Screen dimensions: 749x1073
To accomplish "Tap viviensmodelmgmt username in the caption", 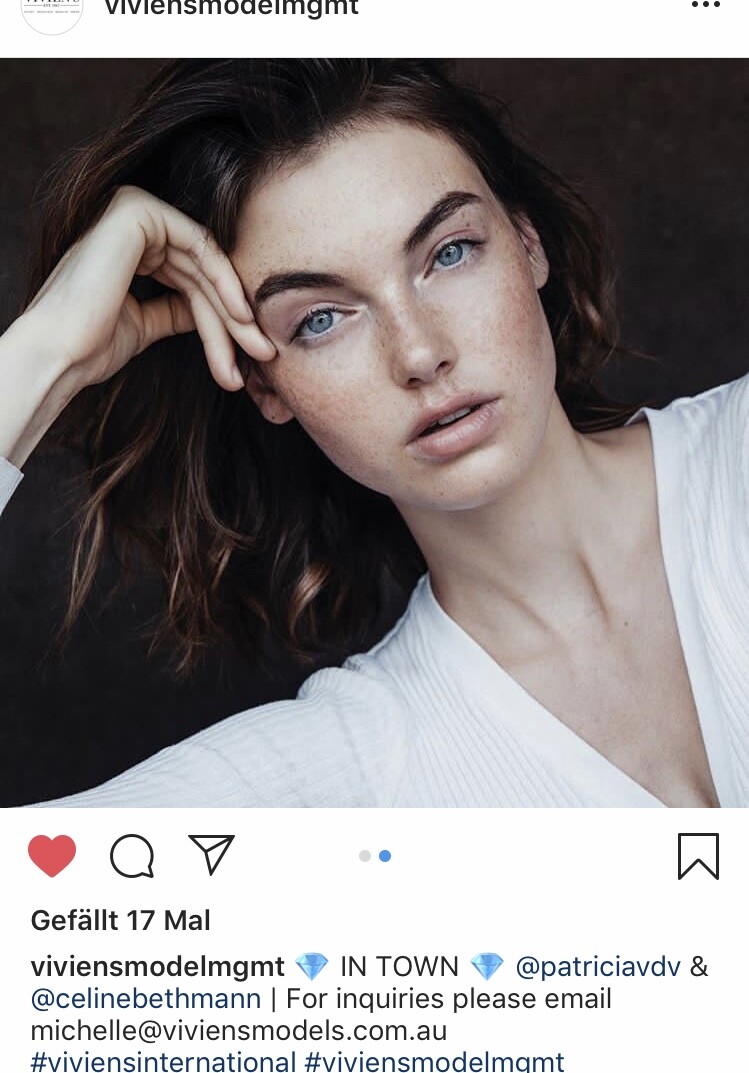I will 158,967.
